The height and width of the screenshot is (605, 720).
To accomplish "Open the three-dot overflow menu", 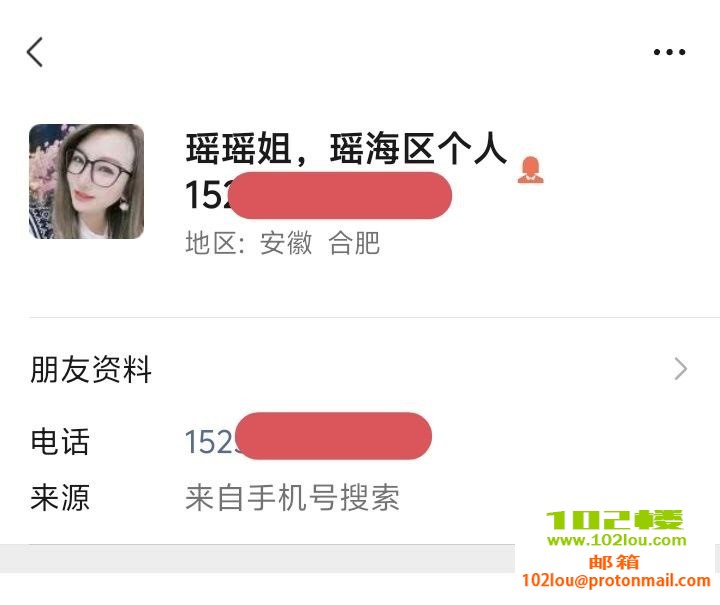I will [669, 52].
